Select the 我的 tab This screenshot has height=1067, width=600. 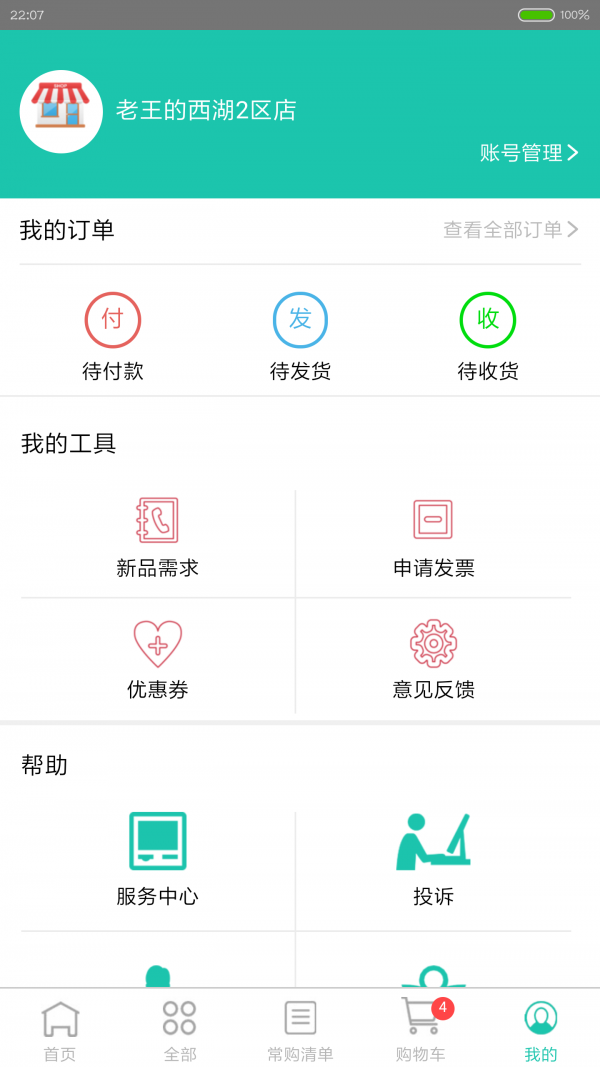(x=541, y=1030)
